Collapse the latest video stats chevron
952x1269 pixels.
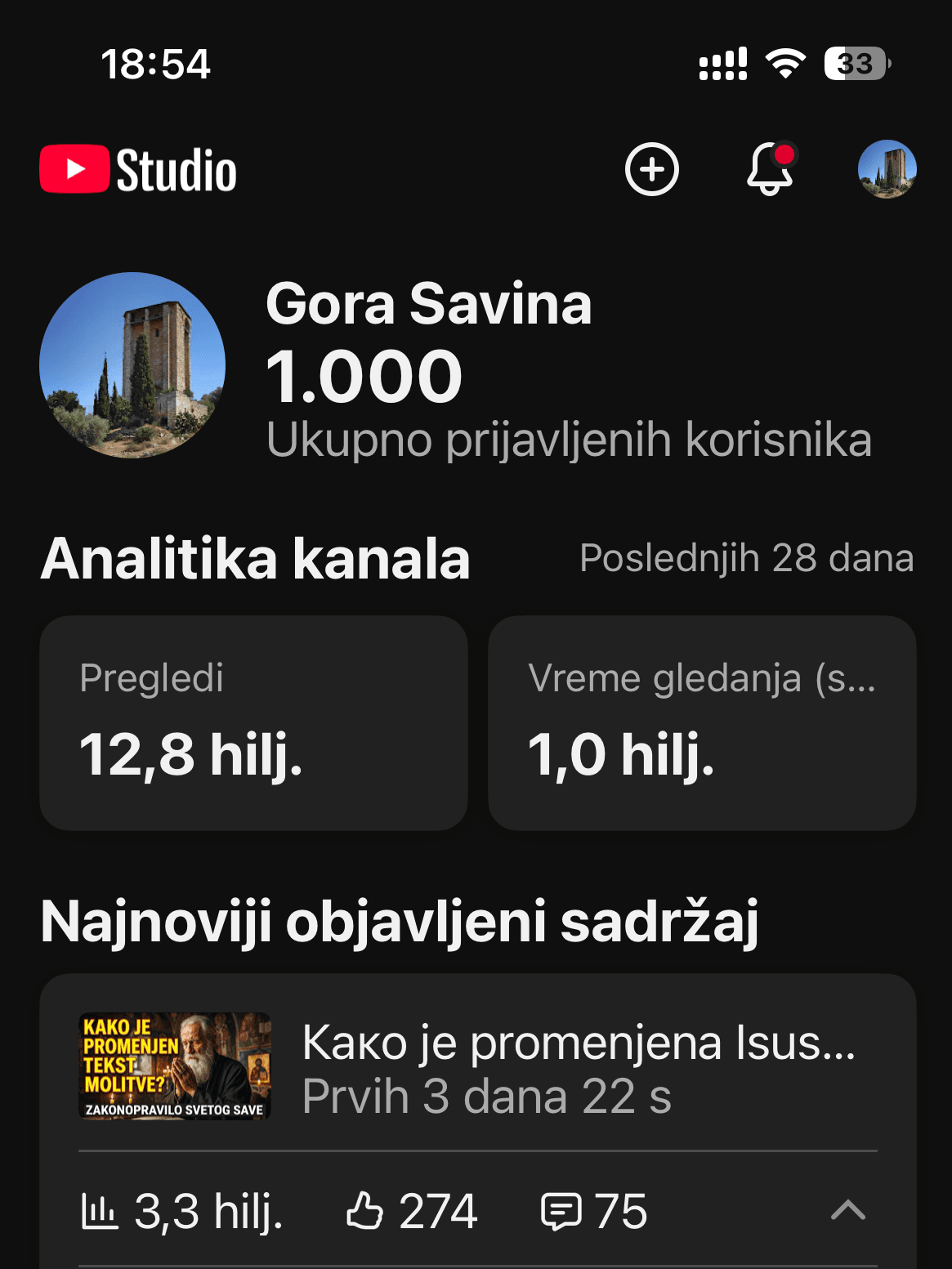click(x=847, y=1210)
